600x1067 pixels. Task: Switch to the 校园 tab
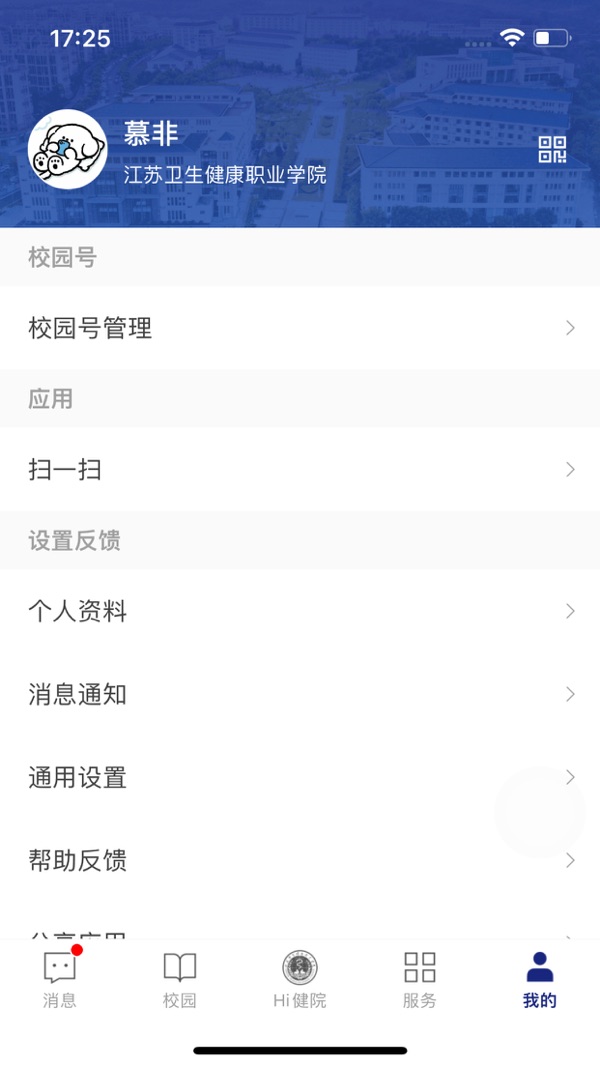click(180, 979)
